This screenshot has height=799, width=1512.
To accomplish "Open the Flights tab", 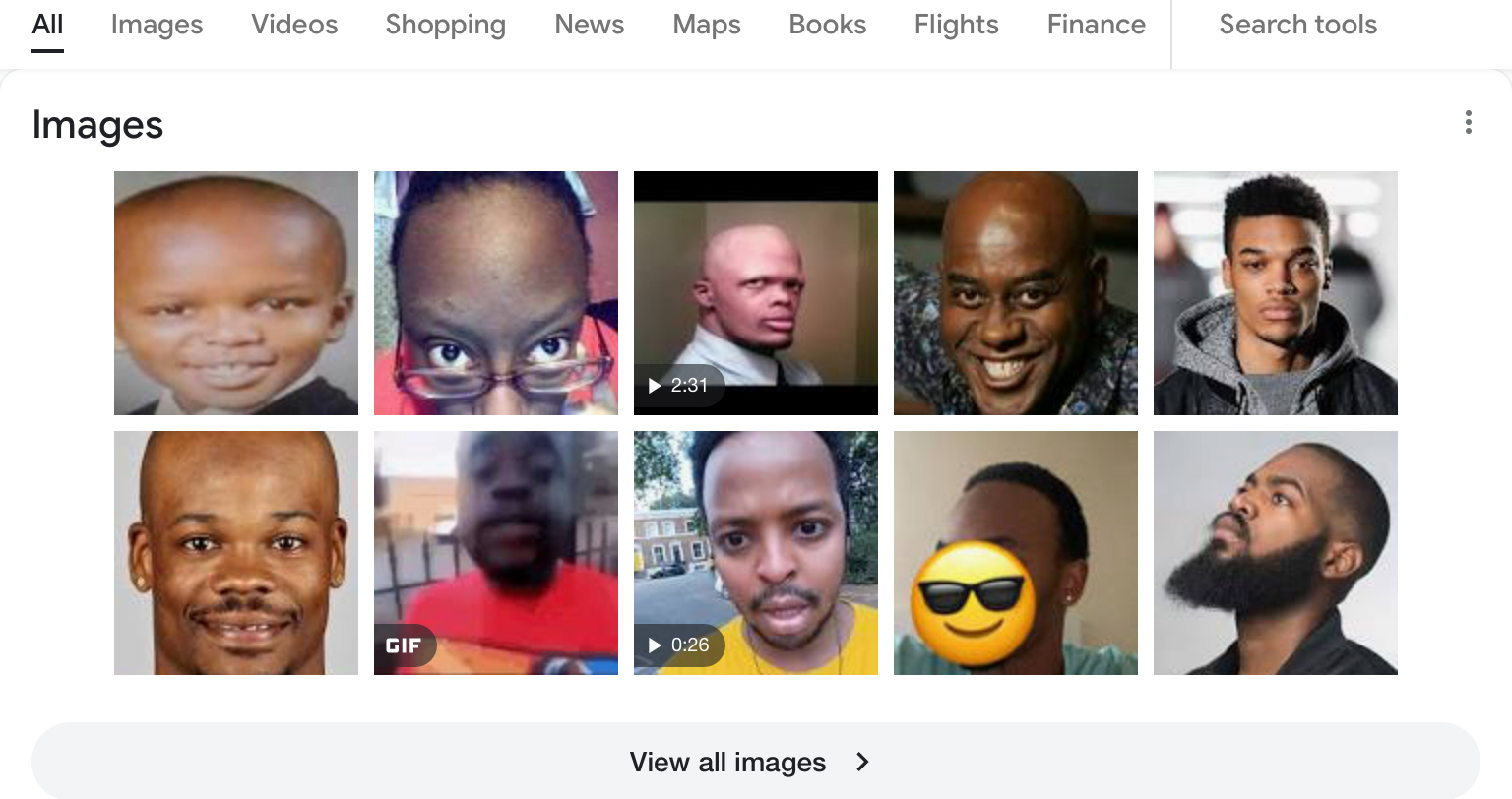I will (956, 25).
